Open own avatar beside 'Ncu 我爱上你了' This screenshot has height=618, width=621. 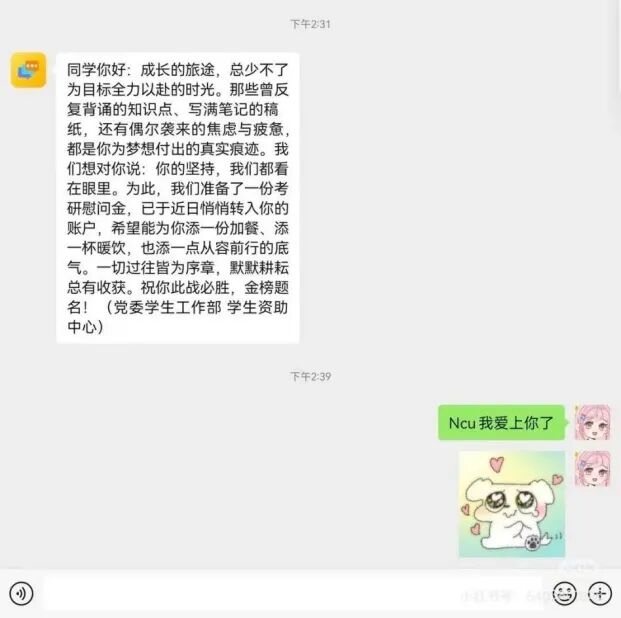coord(592,423)
